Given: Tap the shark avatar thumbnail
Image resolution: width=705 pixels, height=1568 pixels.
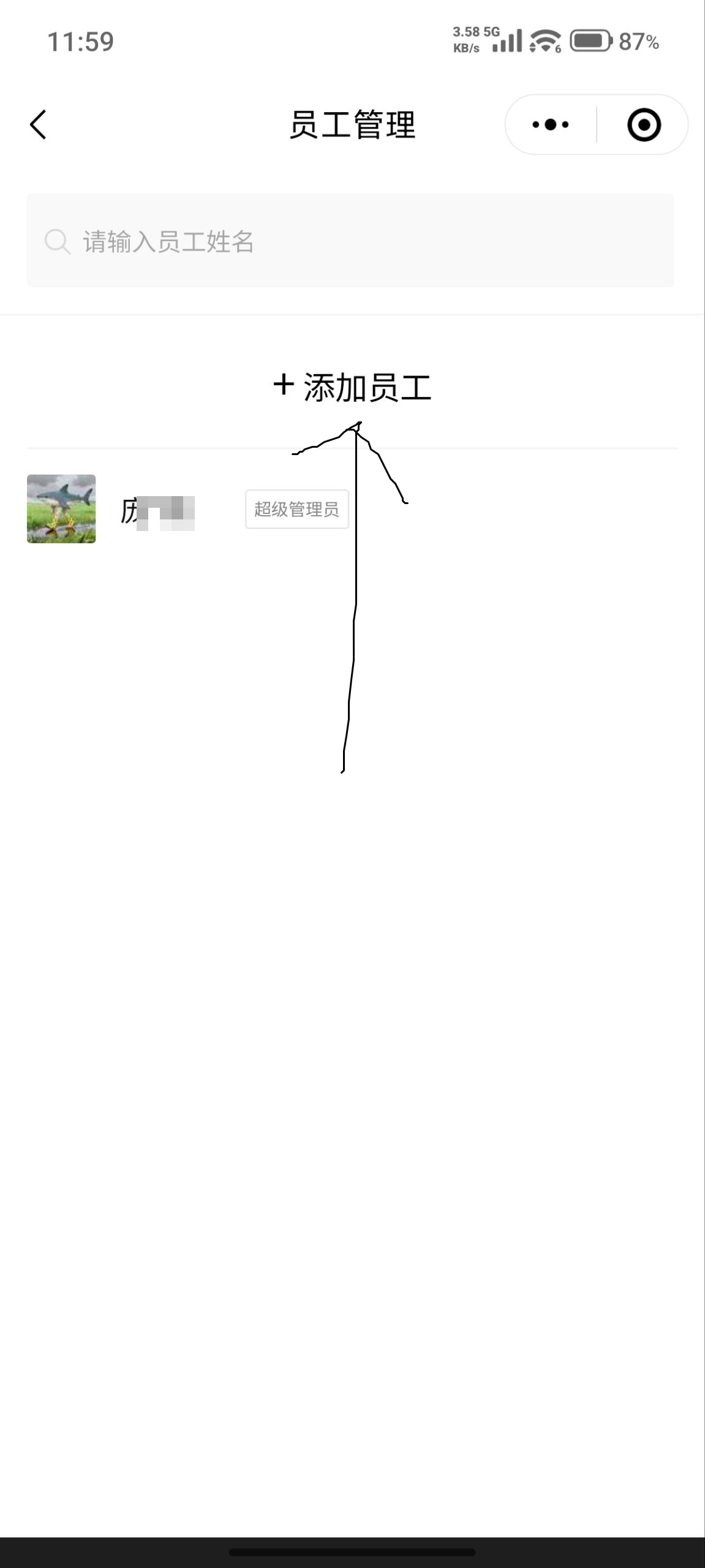Looking at the screenshot, I should point(61,508).
